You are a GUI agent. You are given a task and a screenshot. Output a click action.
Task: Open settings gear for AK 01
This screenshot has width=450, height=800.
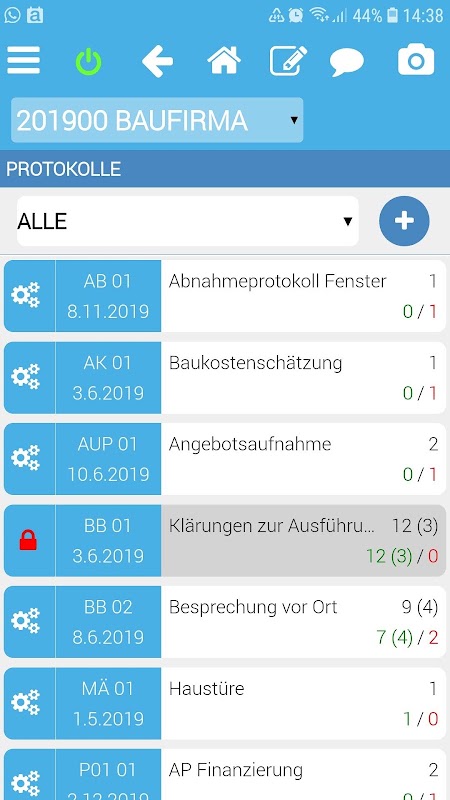click(26, 377)
